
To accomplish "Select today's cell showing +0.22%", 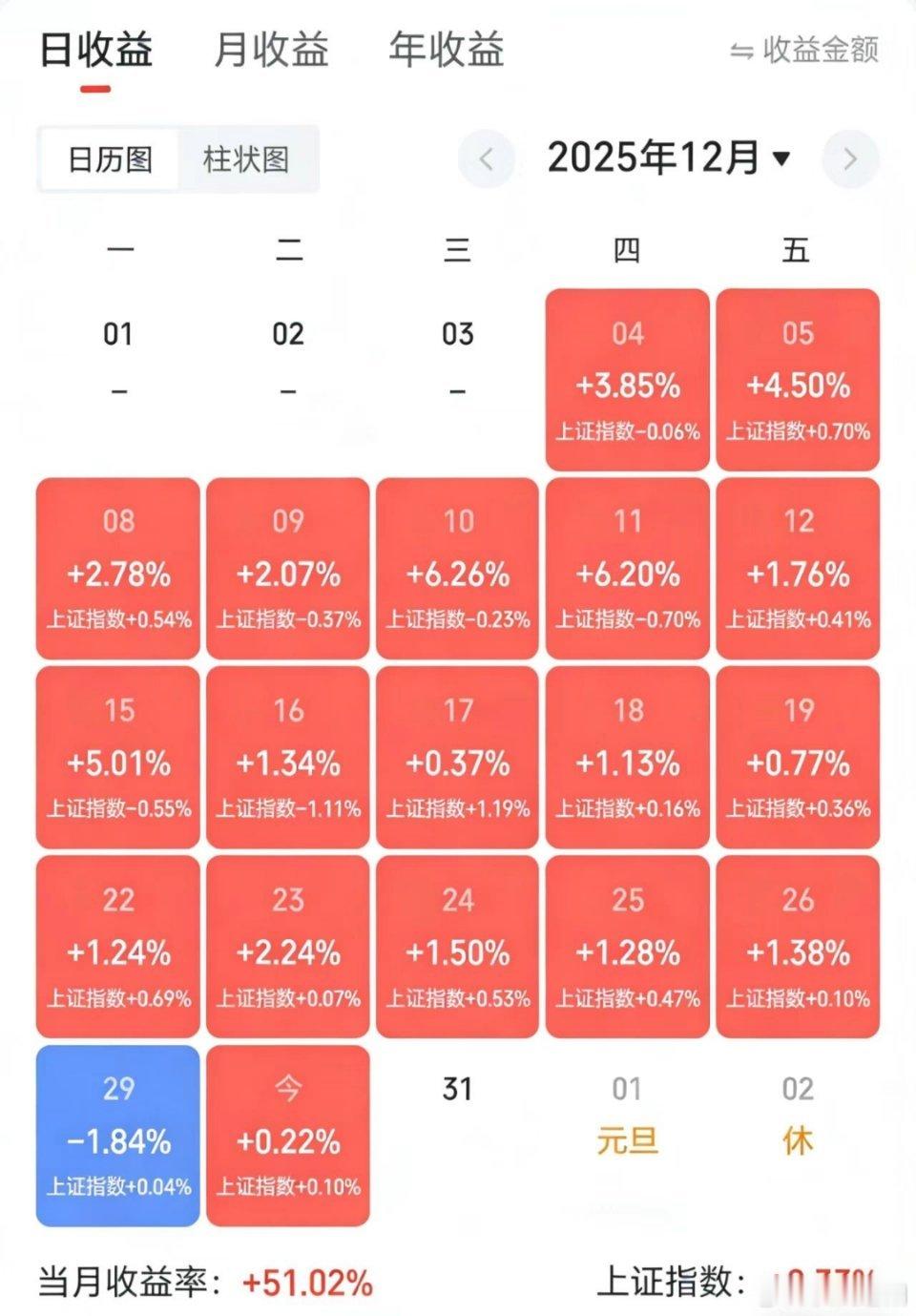I will [x=287, y=1135].
